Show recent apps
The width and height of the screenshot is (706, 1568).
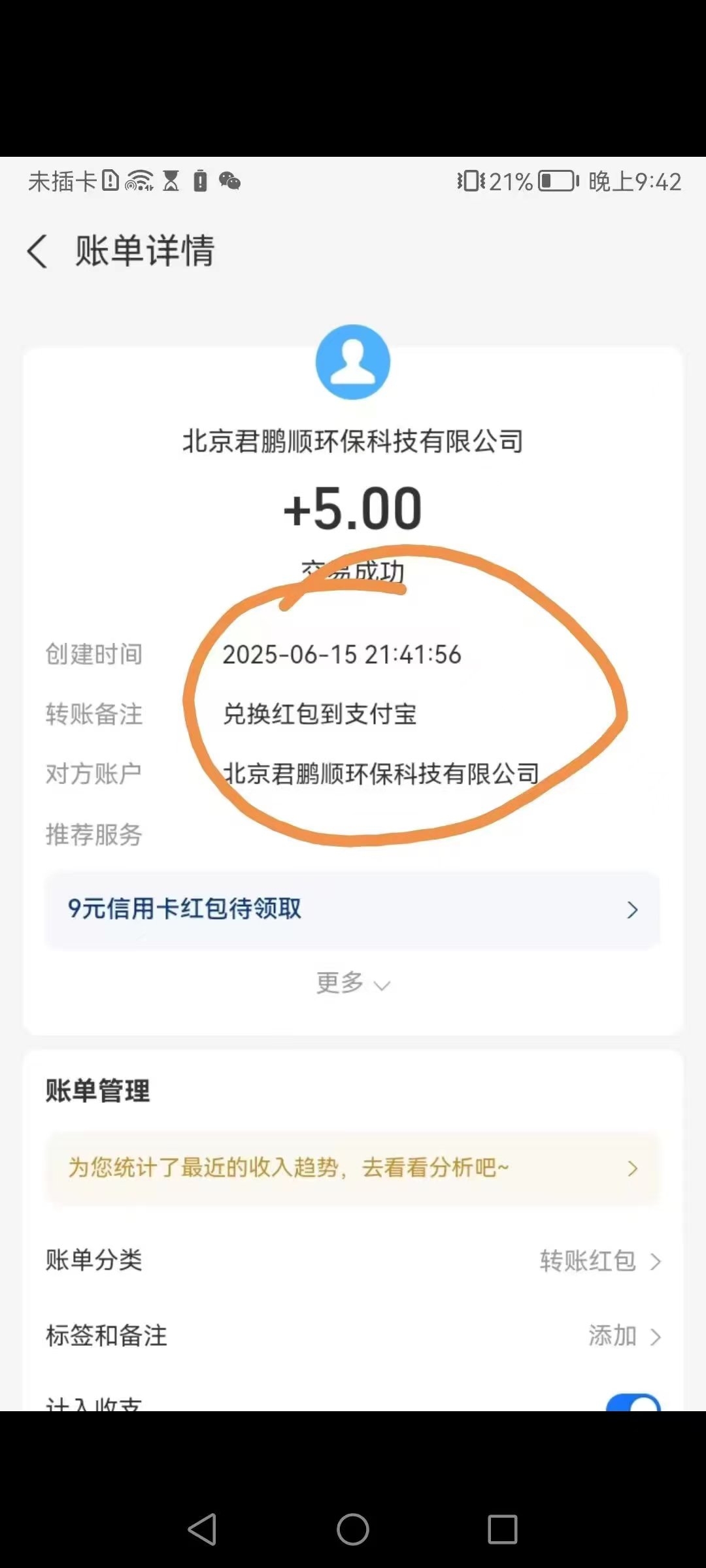(x=502, y=1529)
